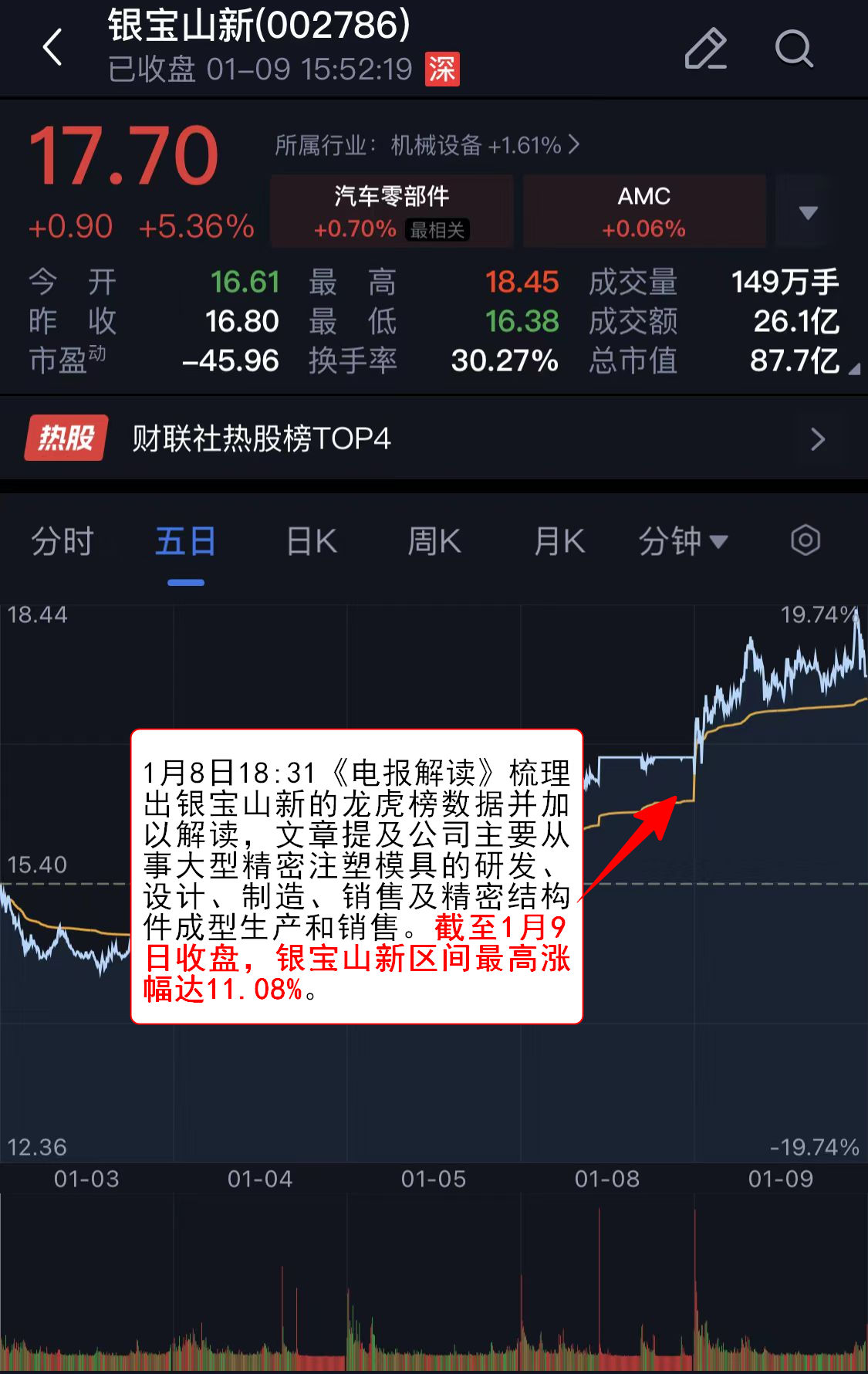View the 周K chart tab
The width and height of the screenshot is (868, 1374).
(434, 541)
